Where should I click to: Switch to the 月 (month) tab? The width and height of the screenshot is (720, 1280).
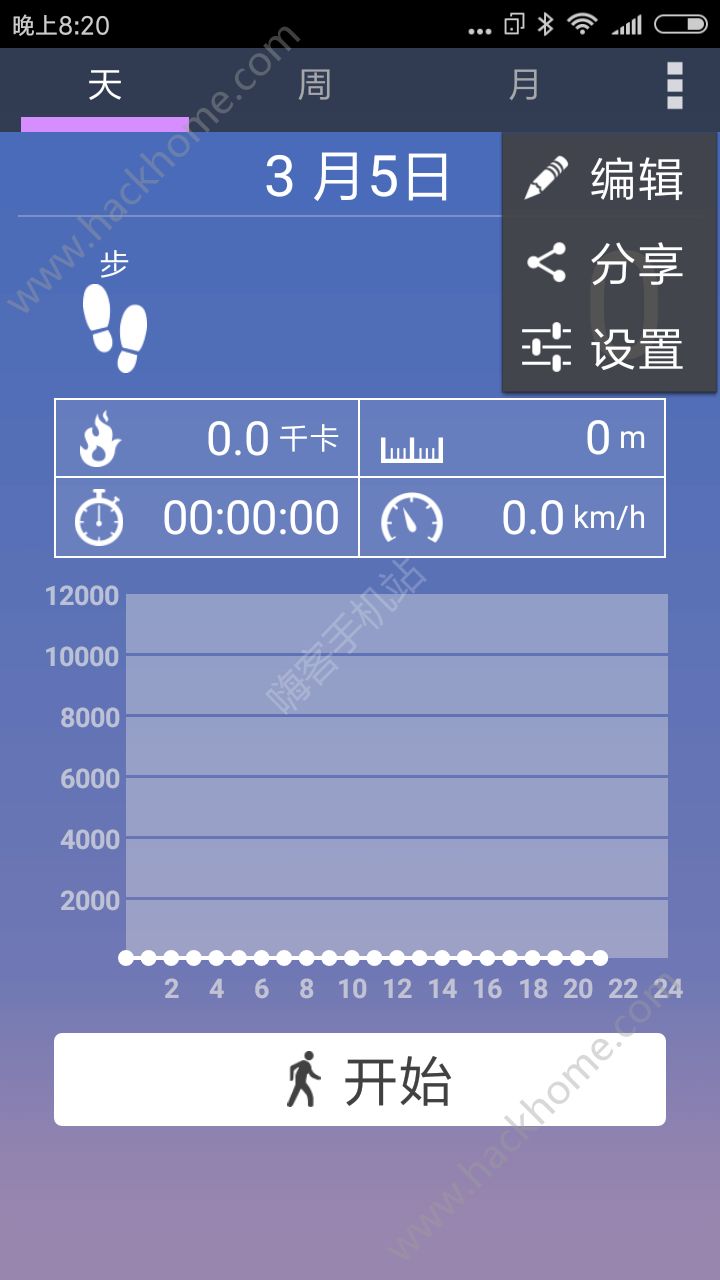pos(524,86)
